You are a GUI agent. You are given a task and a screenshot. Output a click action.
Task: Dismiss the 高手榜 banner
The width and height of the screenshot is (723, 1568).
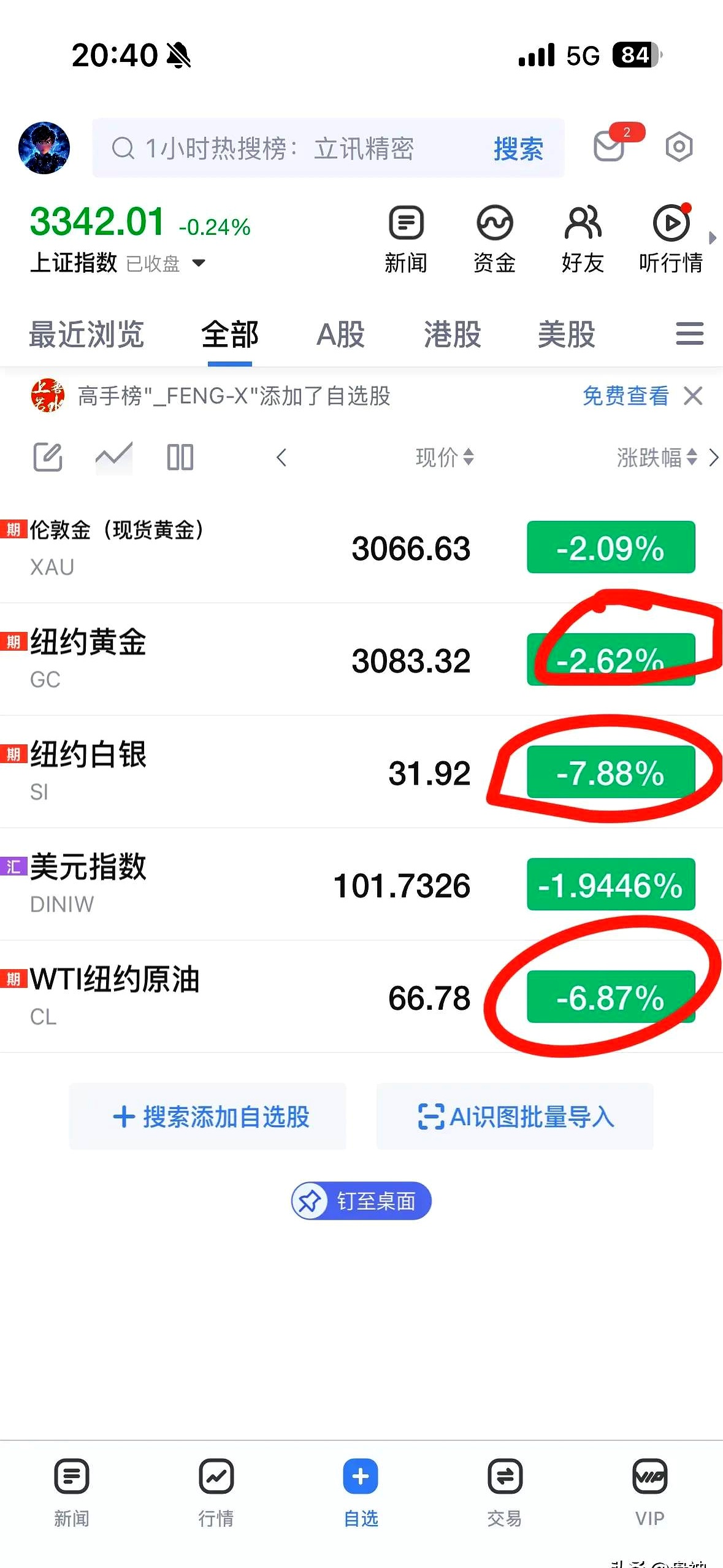(x=694, y=396)
